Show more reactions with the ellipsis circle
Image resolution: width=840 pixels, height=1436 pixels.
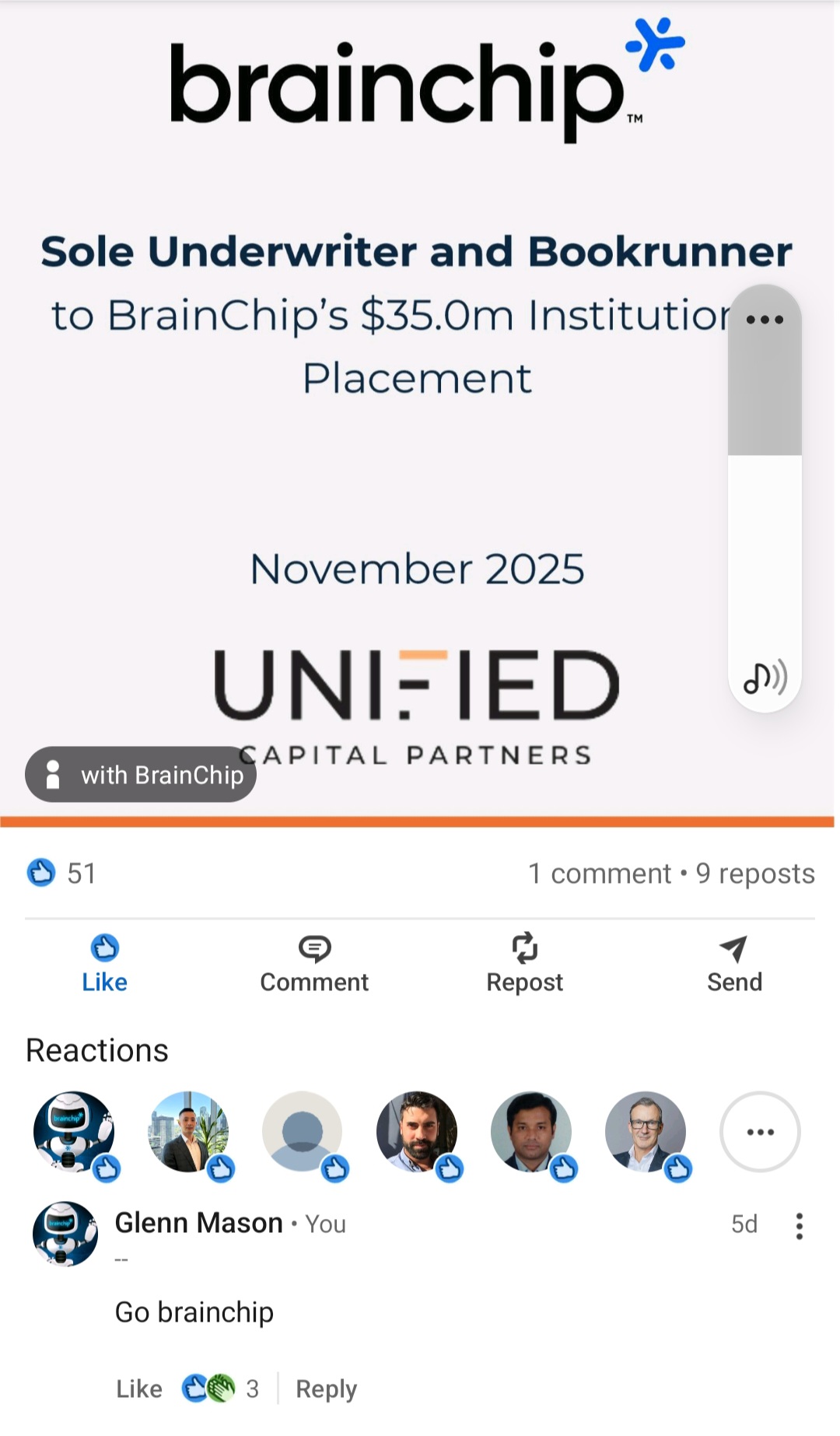(x=760, y=1132)
